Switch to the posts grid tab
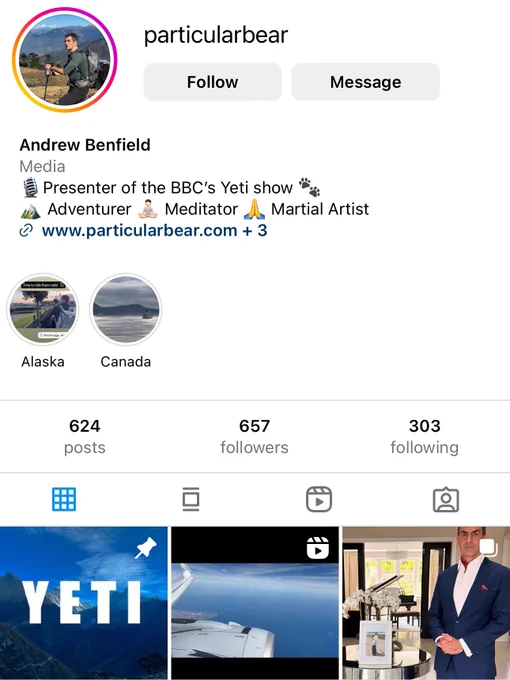 [x=64, y=499]
